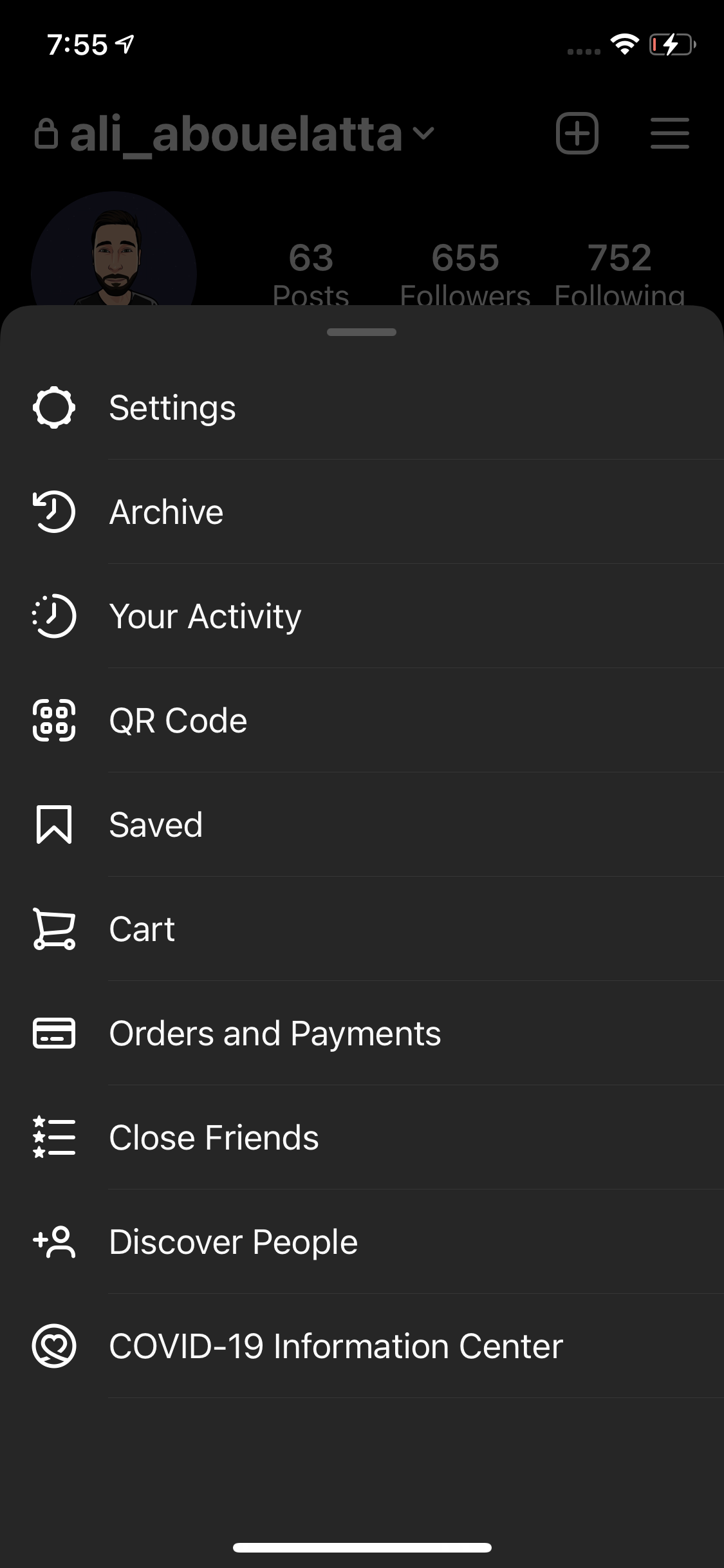This screenshot has height=1568, width=724.
Task: Open the hamburger menu icon
Action: pyautogui.click(x=669, y=134)
